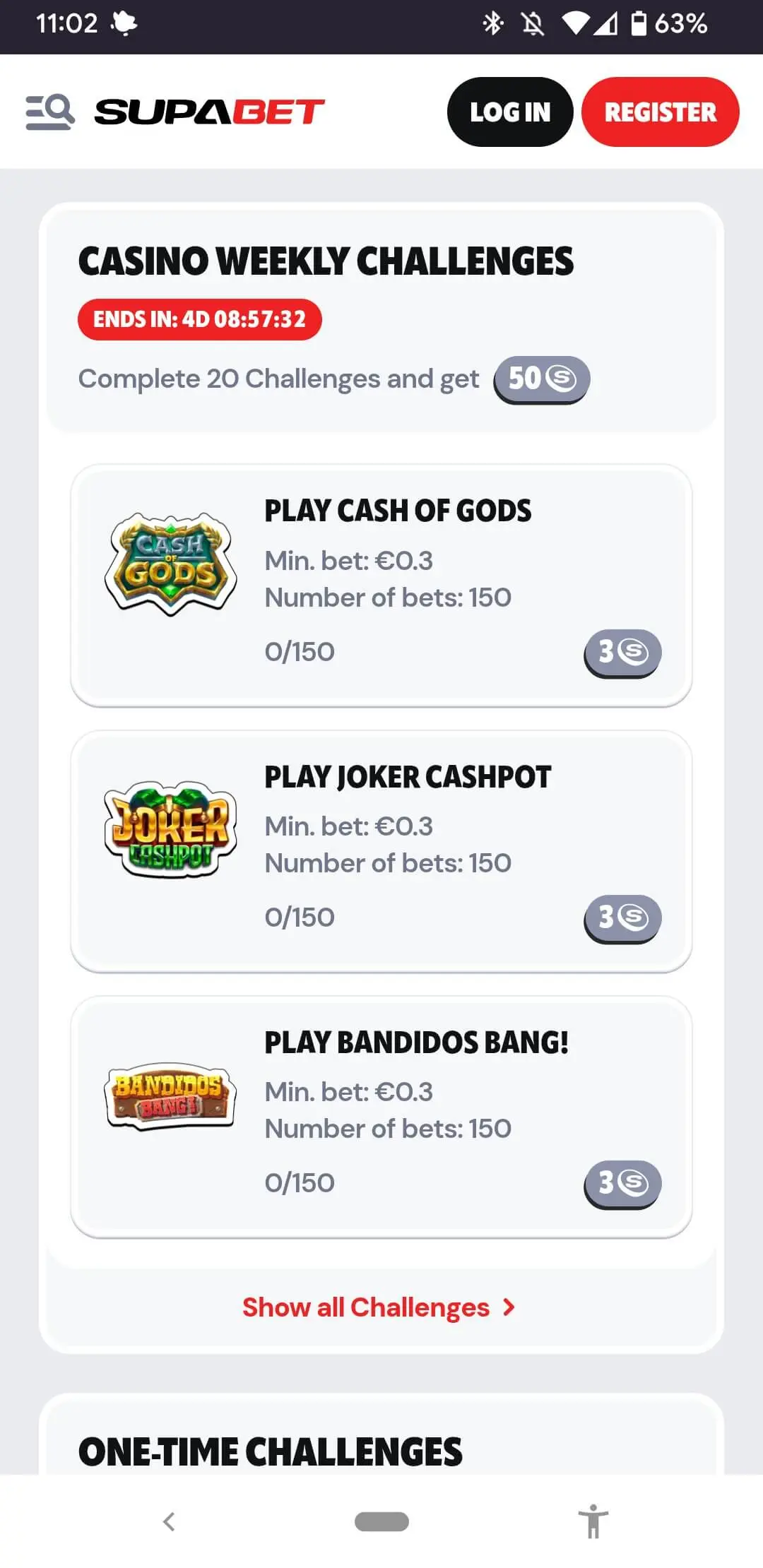
Task: Show all Challenges
Action: coord(379,1307)
